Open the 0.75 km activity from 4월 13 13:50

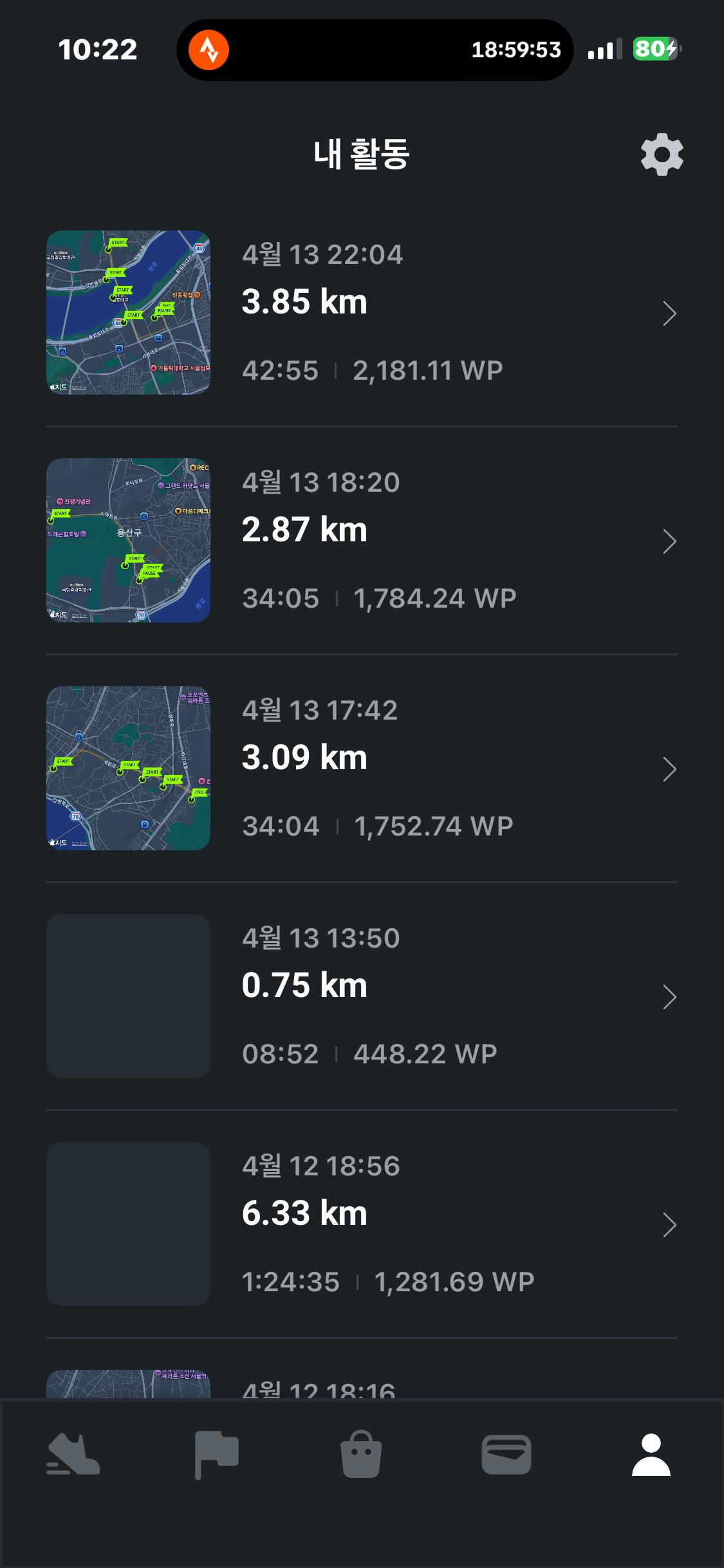click(360, 996)
